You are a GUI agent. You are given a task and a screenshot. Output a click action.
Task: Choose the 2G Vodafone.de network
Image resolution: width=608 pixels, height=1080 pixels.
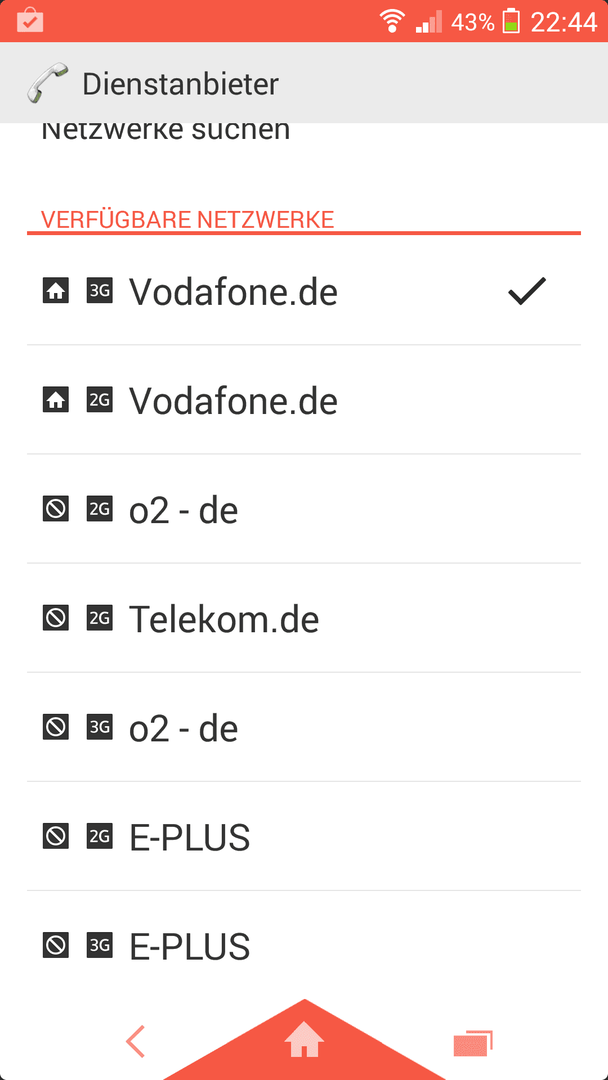click(x=304, y=400)
